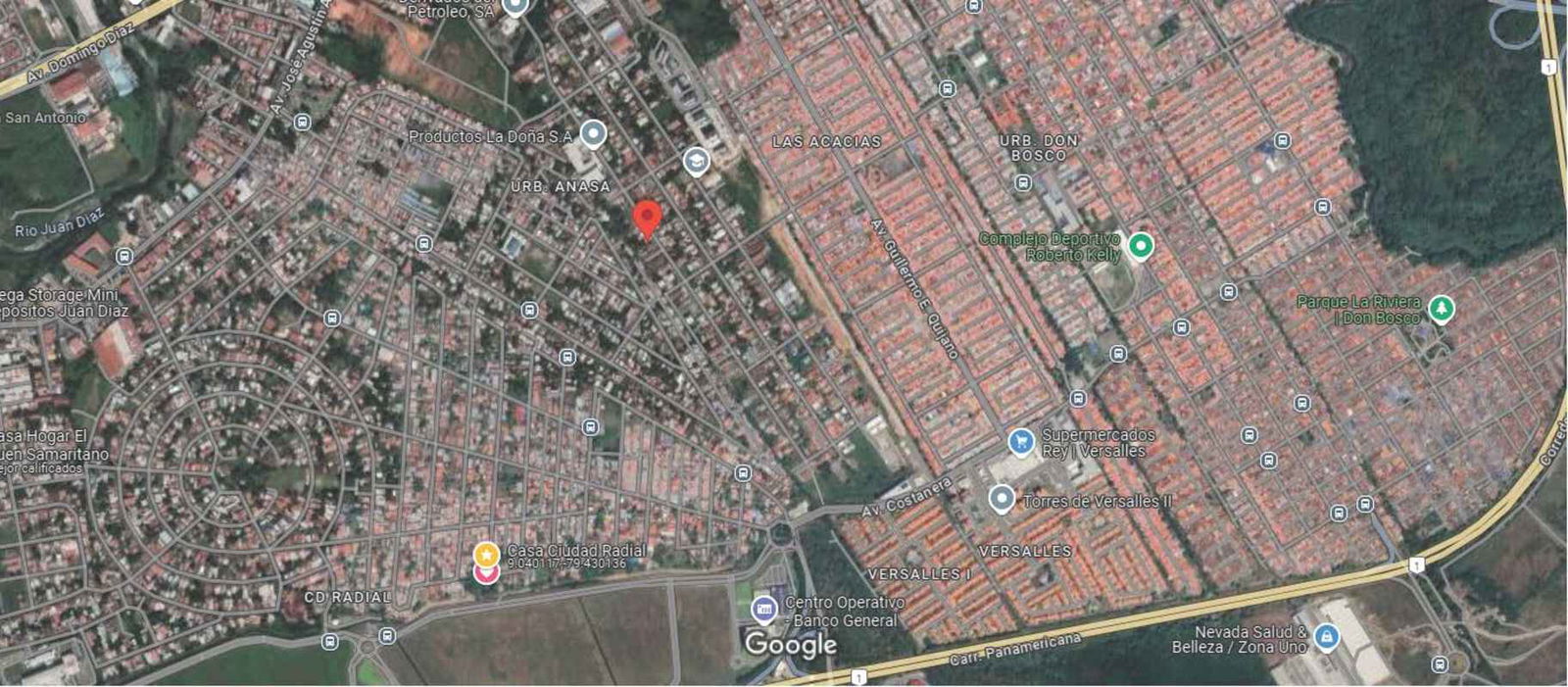The width and height of the screenshot is (1568, 687).
Task: Open the Productos La Doña S.A. marker
Action: click(592, 134)
